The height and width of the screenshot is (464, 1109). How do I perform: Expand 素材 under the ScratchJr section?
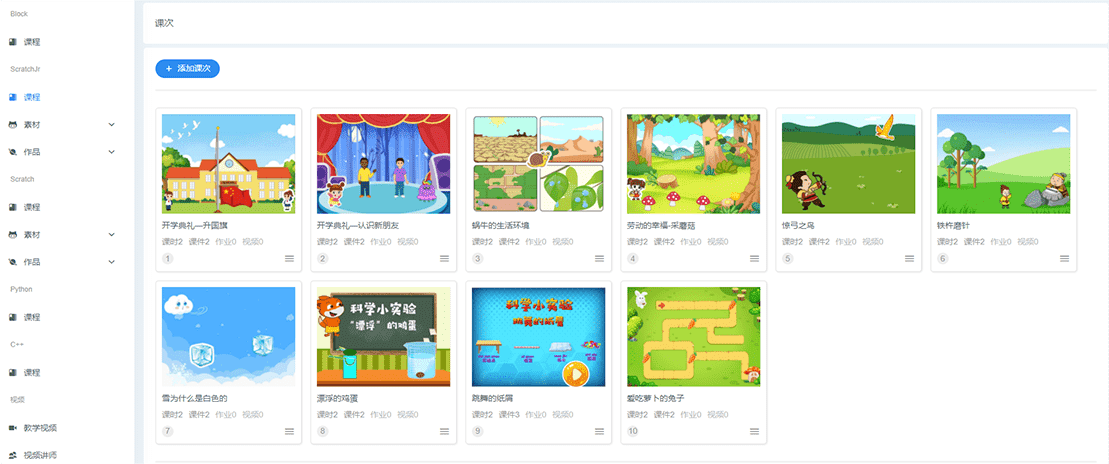click(x=60, y=124)
